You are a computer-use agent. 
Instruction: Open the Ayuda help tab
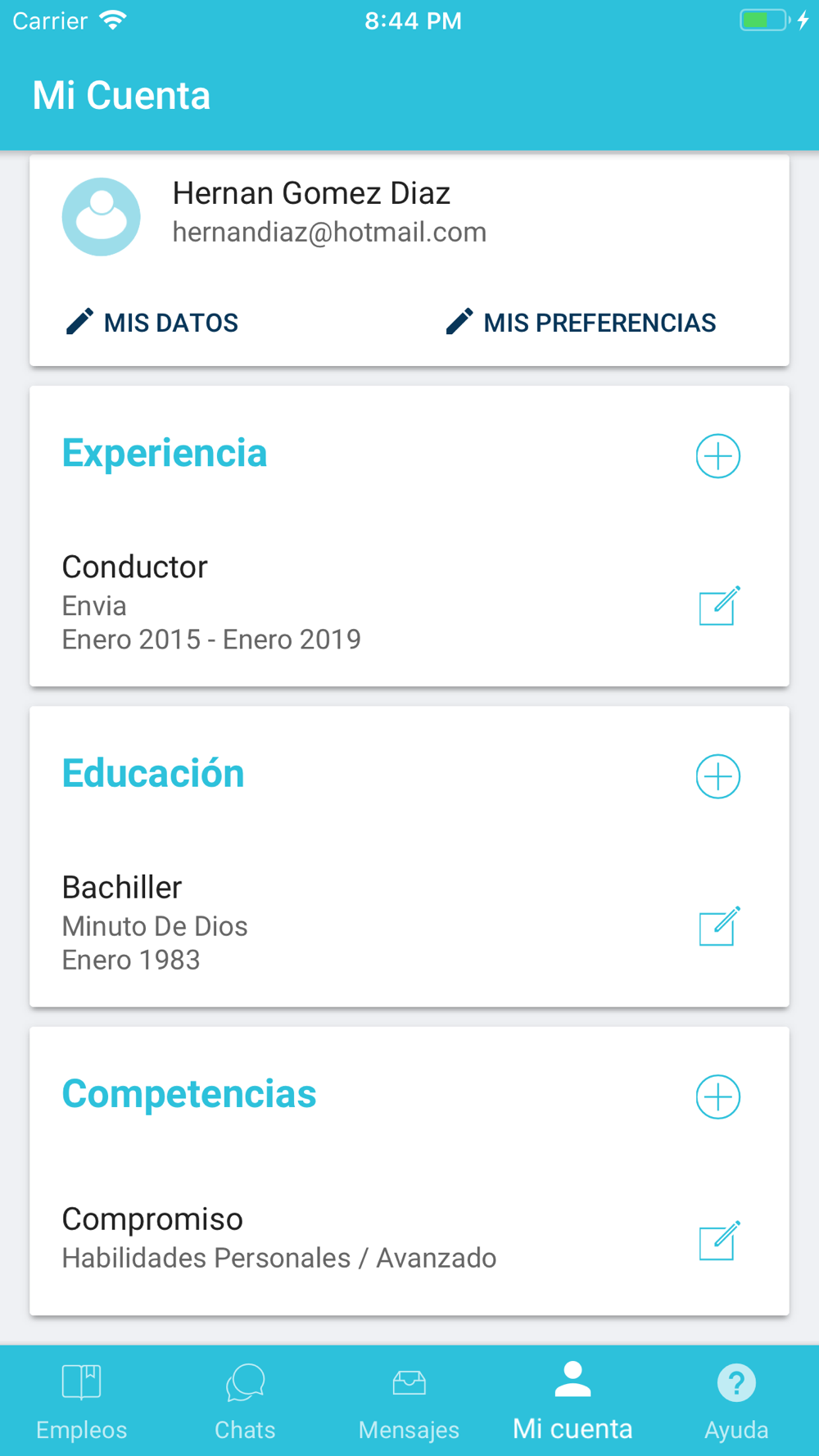[736, 1401]
